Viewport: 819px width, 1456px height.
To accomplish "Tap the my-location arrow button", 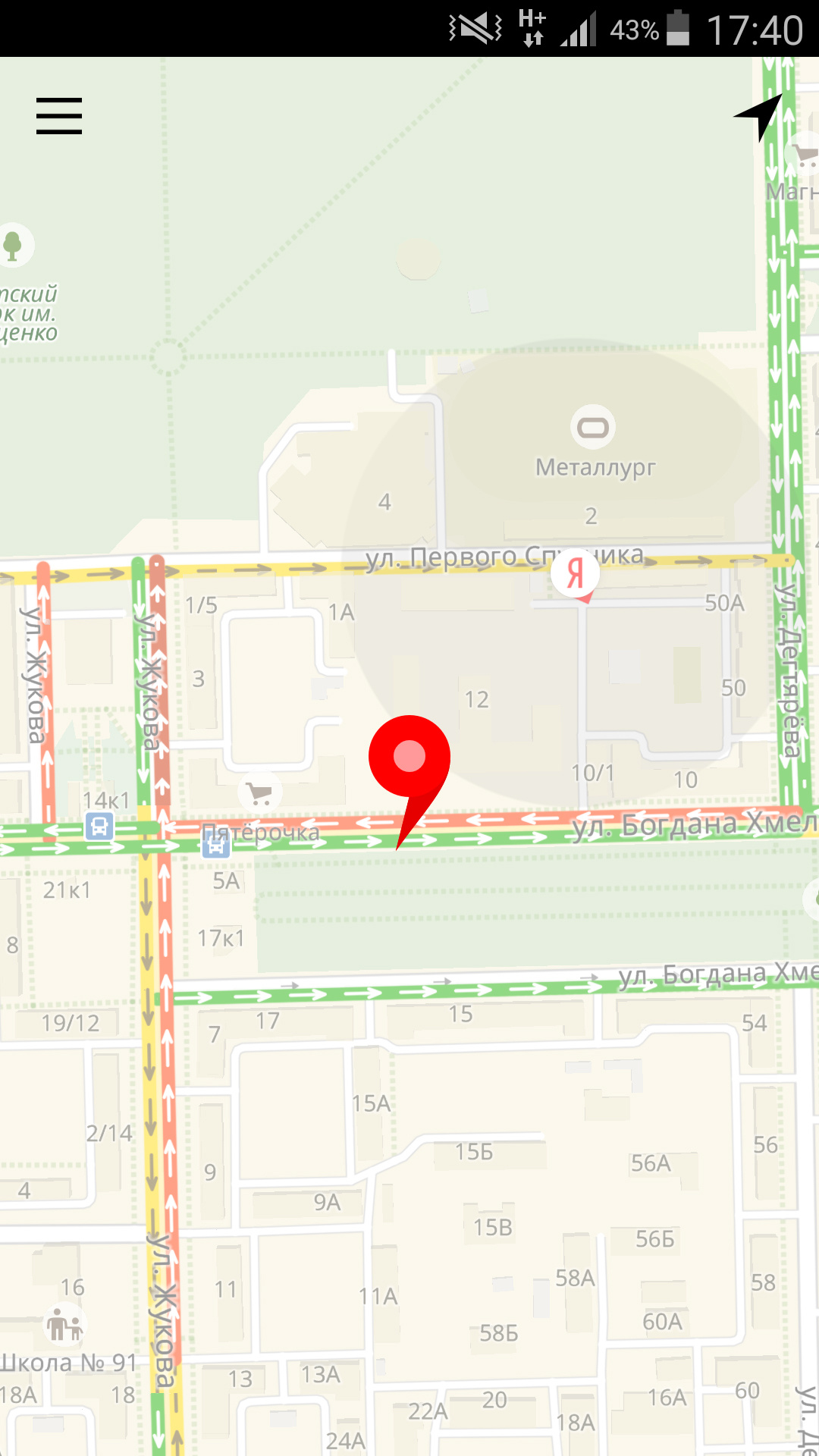I will click(760, 115).
